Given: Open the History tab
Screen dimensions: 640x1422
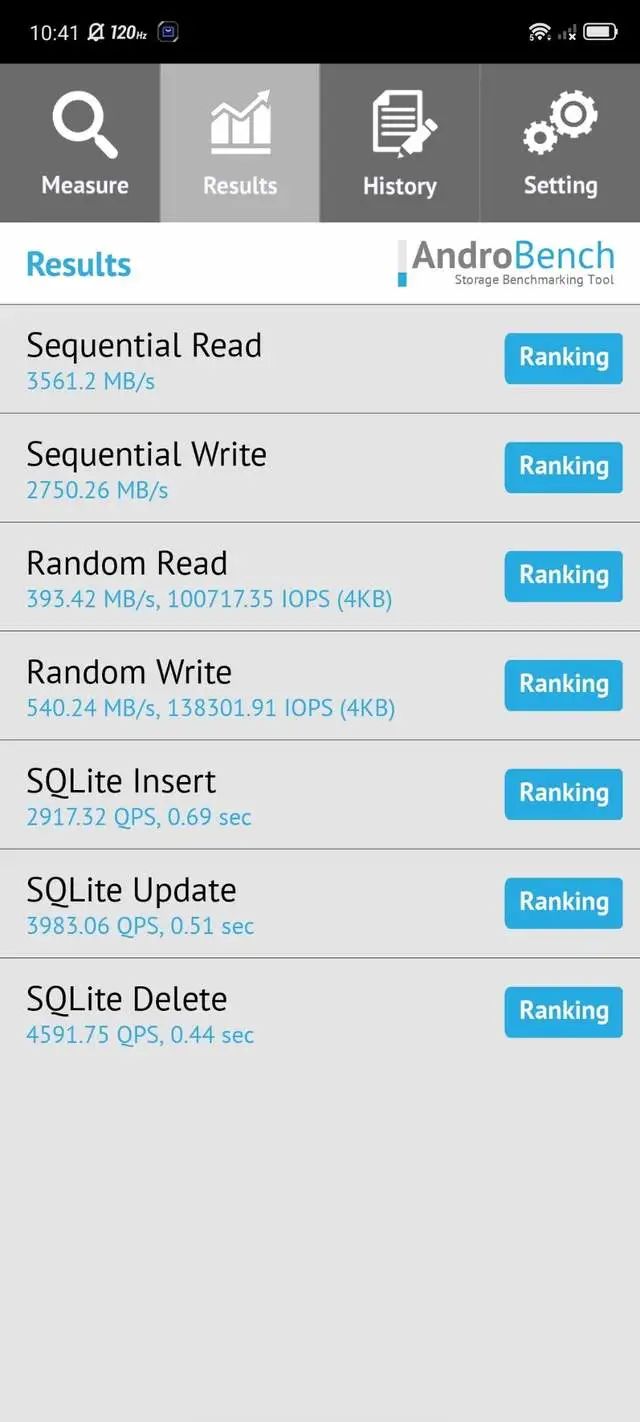Looking at the screenshot, I should pyautogui.click(x=400, y=143).
